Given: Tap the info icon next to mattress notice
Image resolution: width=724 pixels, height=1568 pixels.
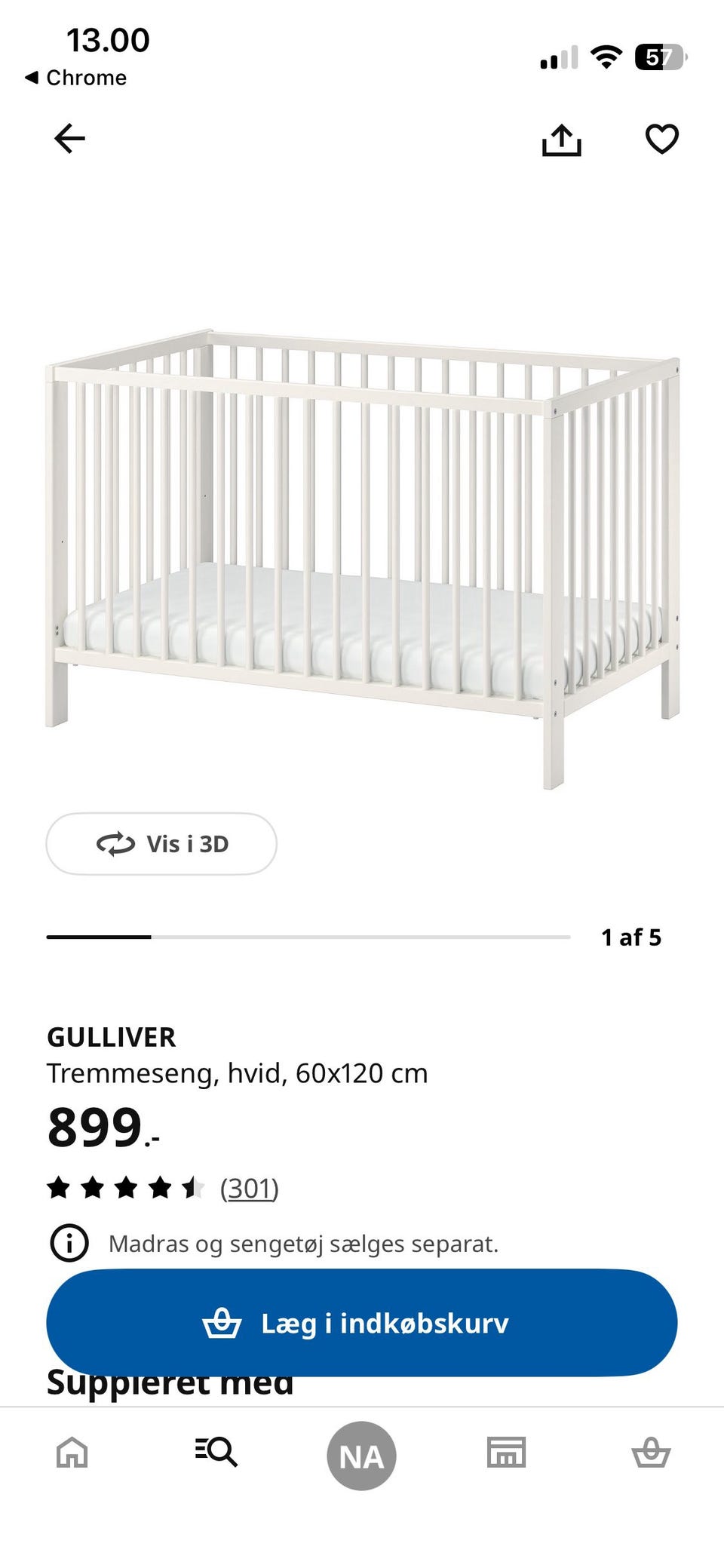Looking at the screenshot, I should 69,1244.
